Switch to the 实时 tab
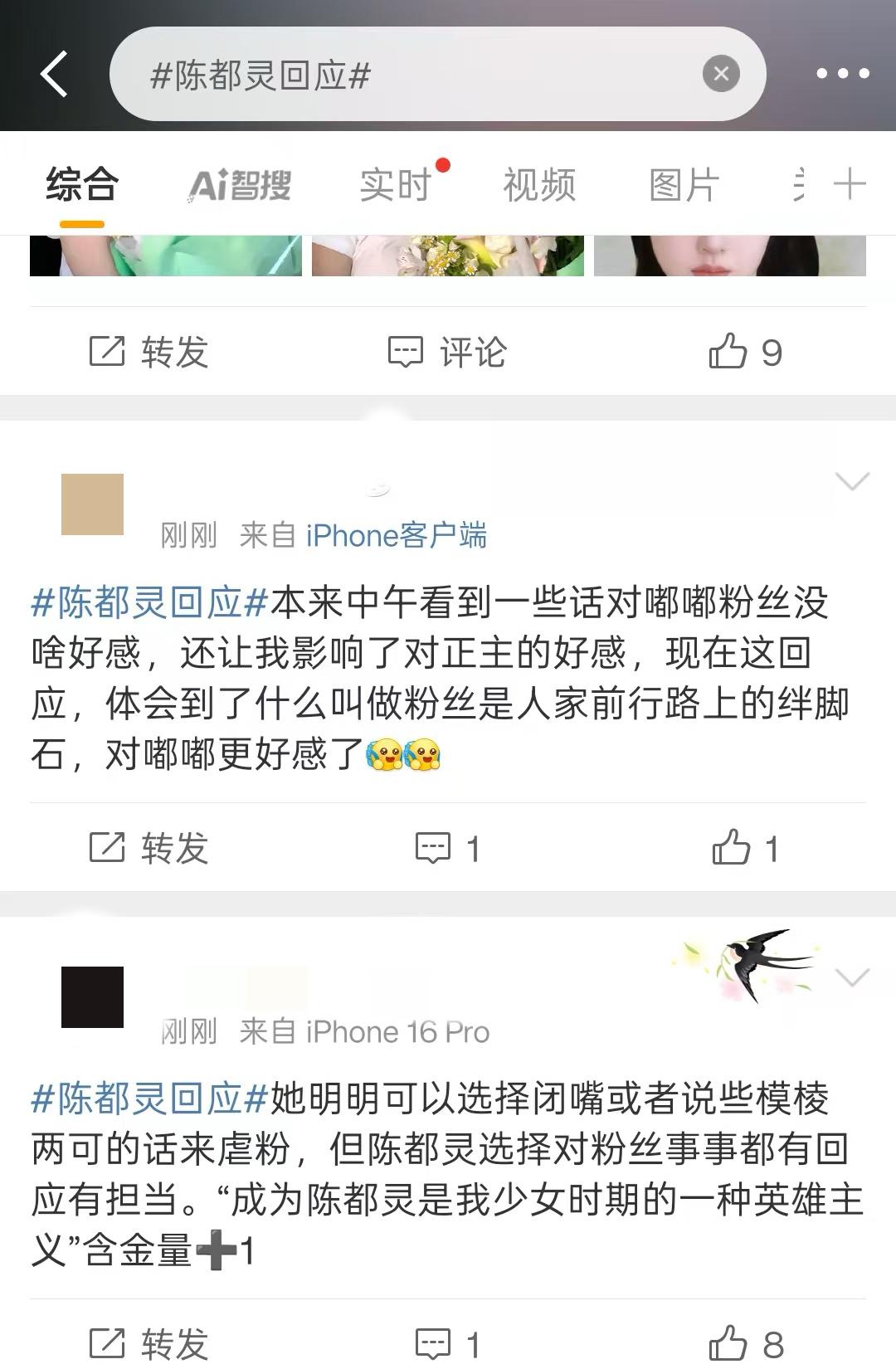This screenshot has width=896, height=1364. (396, 185)
